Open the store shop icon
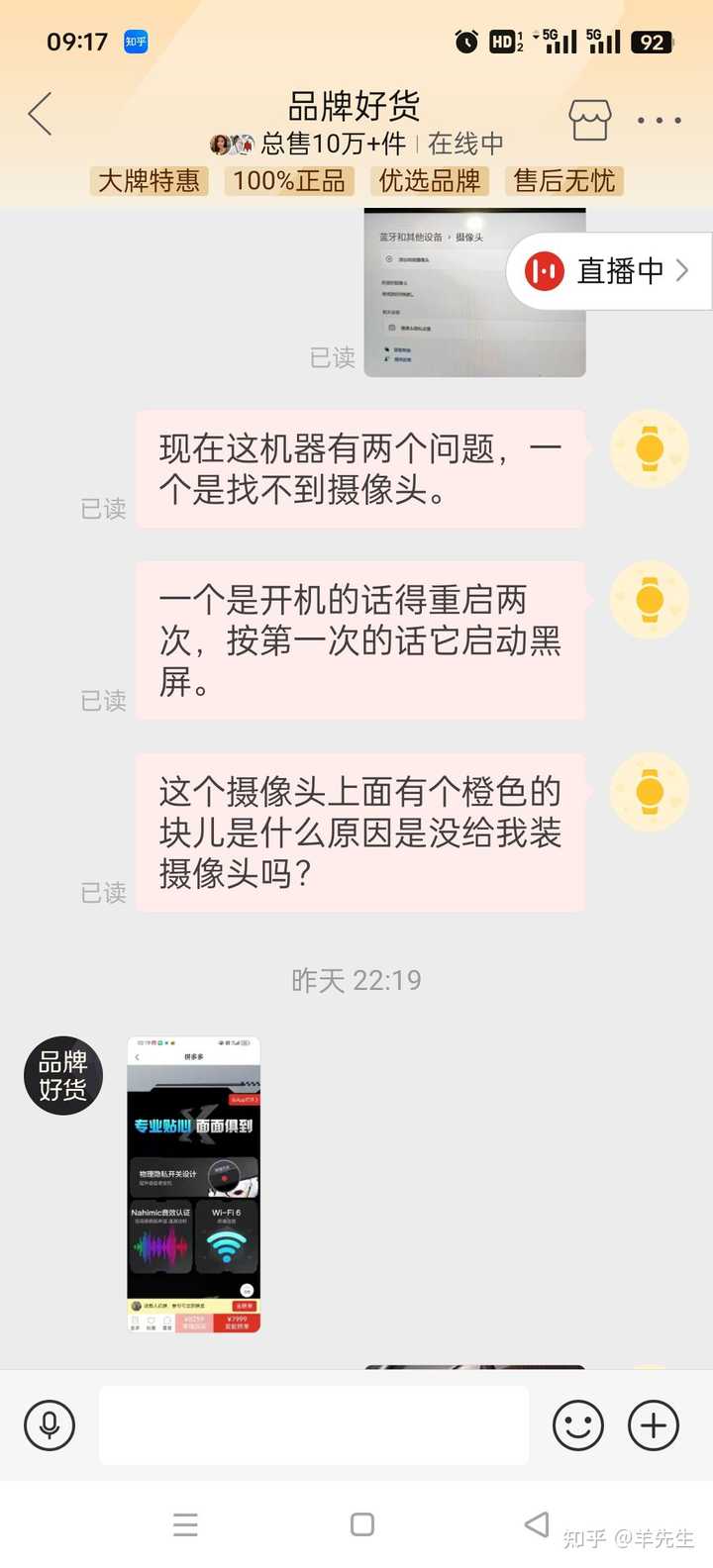713x1568 pixels. 589,120
